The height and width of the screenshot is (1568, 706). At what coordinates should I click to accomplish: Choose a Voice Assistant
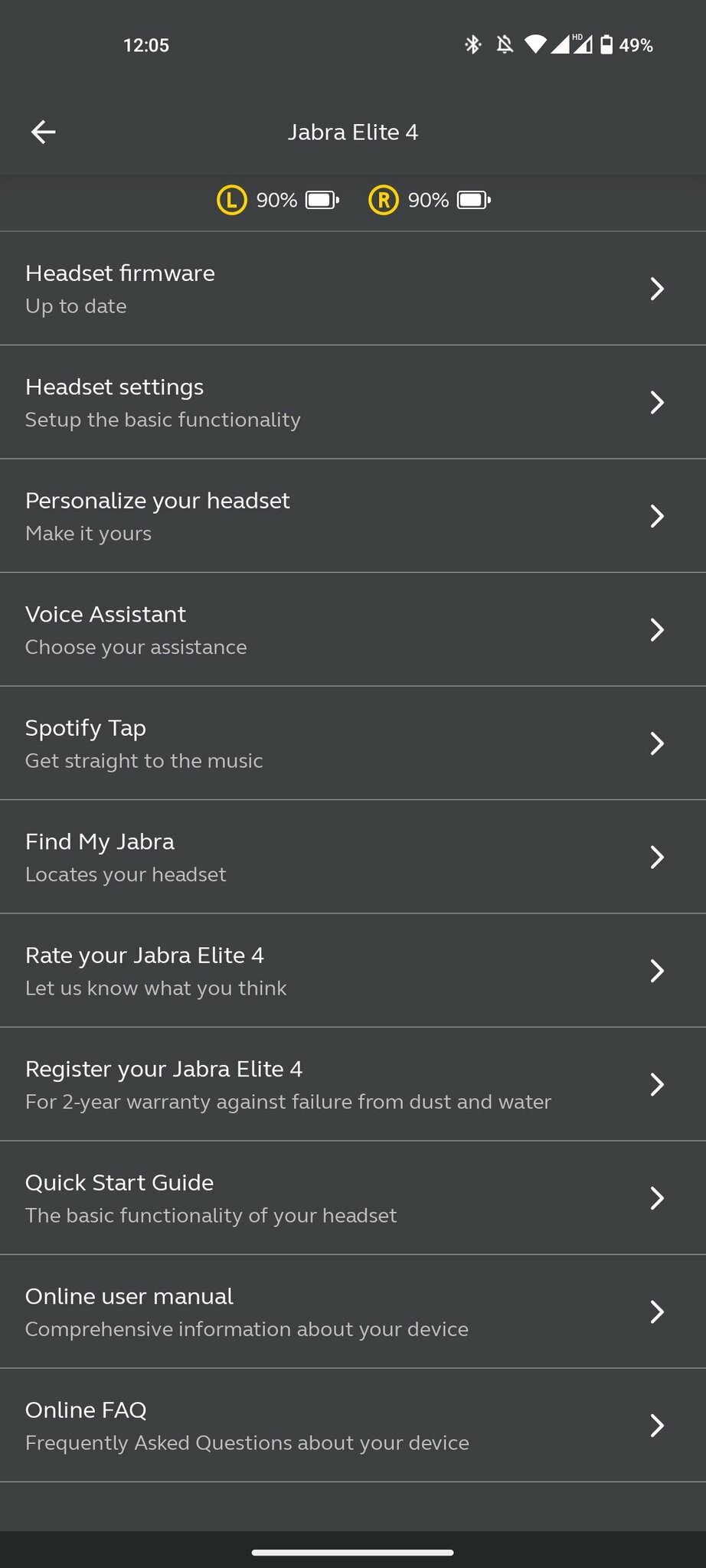pyautogui.click(x=353, y=629)
